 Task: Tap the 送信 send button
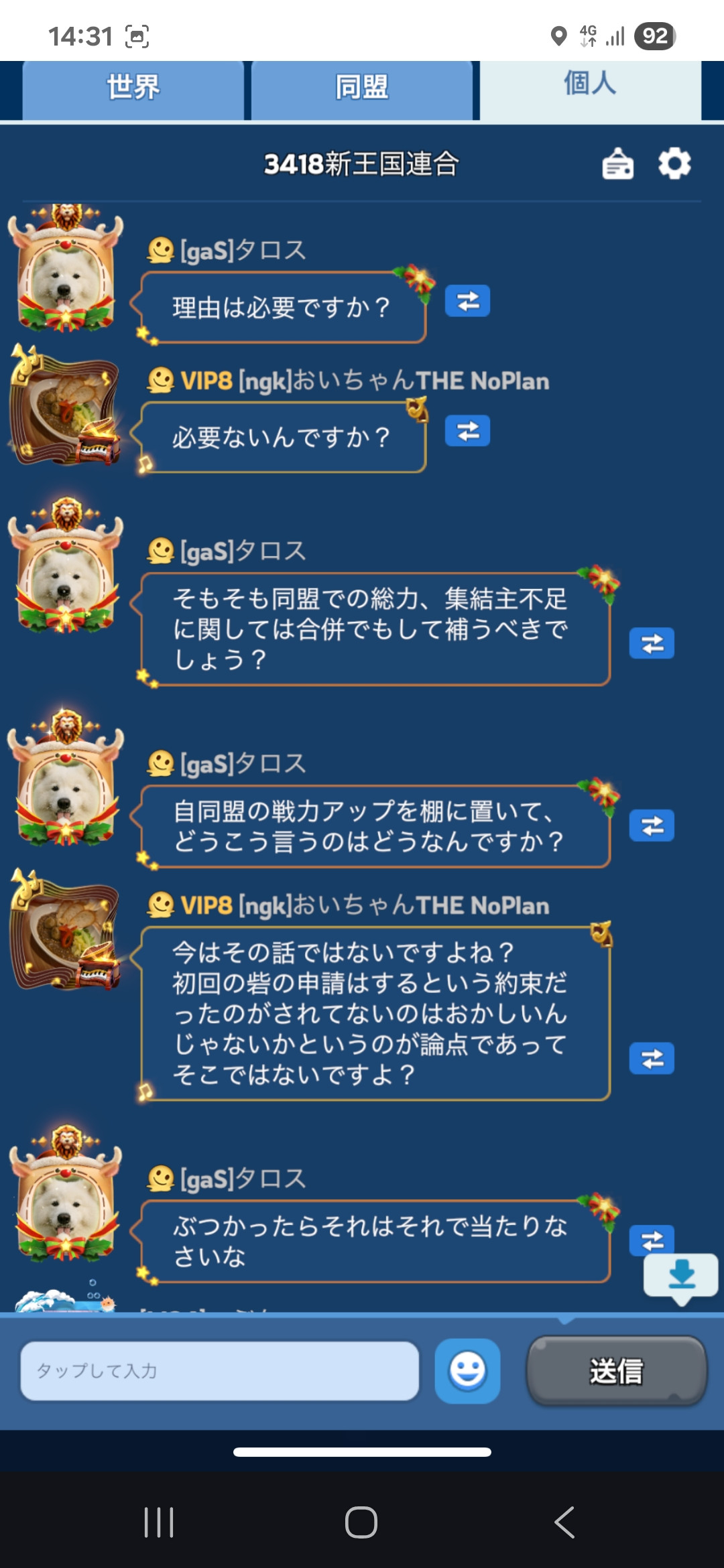tap(617, 1371)
